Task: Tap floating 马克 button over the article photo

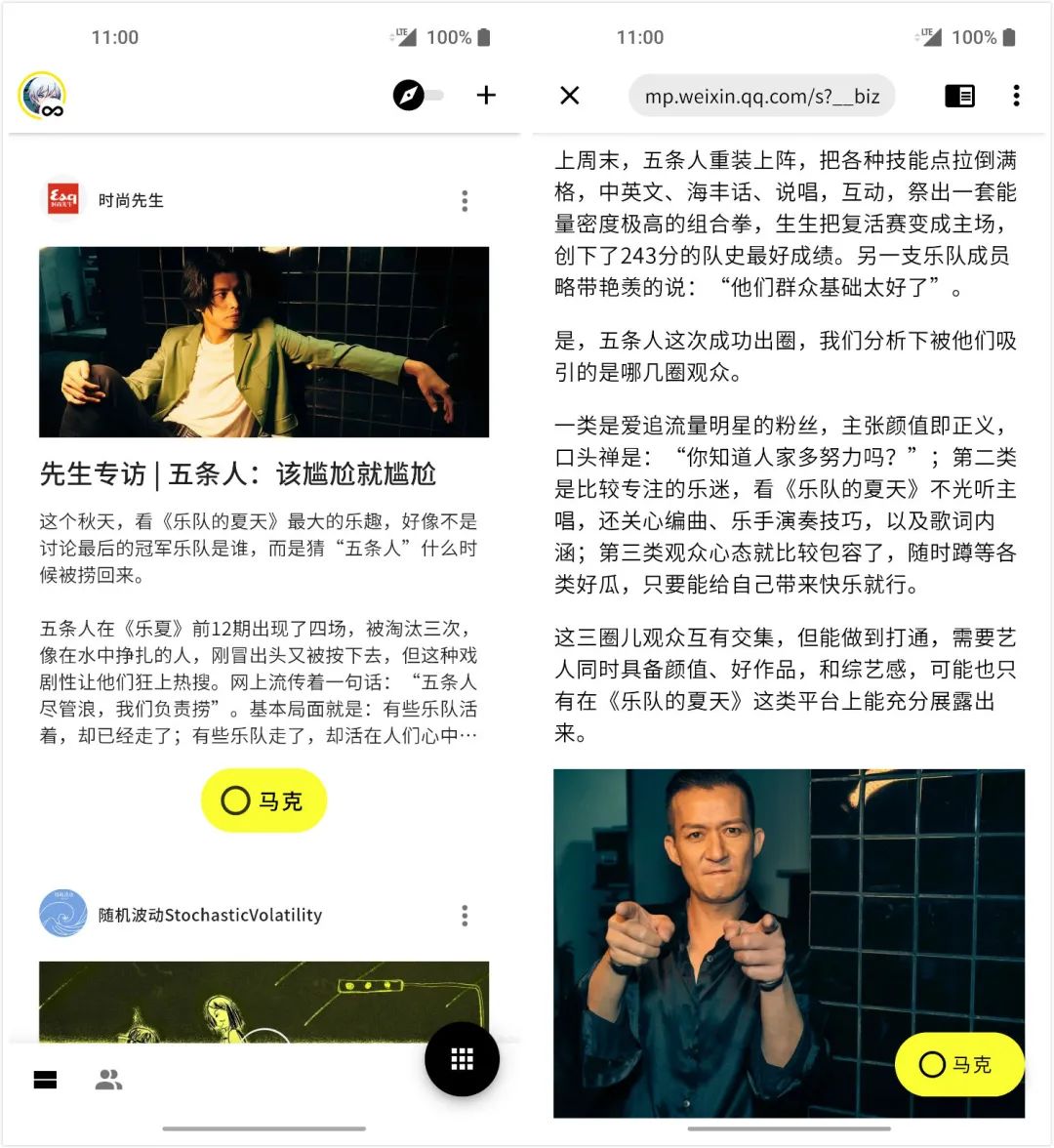Action: coord(958,1064)
